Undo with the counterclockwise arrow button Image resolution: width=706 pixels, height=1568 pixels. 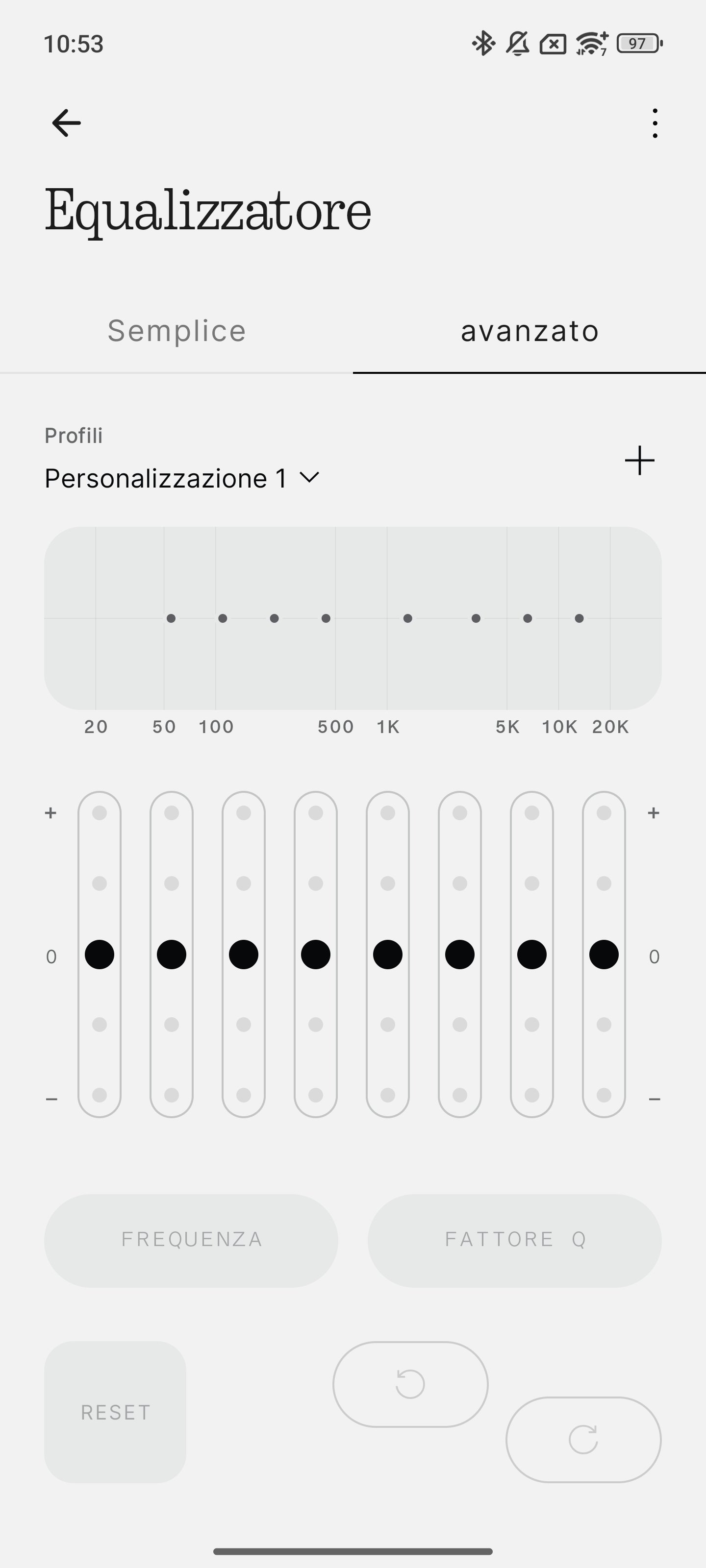tap(410, 1384)
